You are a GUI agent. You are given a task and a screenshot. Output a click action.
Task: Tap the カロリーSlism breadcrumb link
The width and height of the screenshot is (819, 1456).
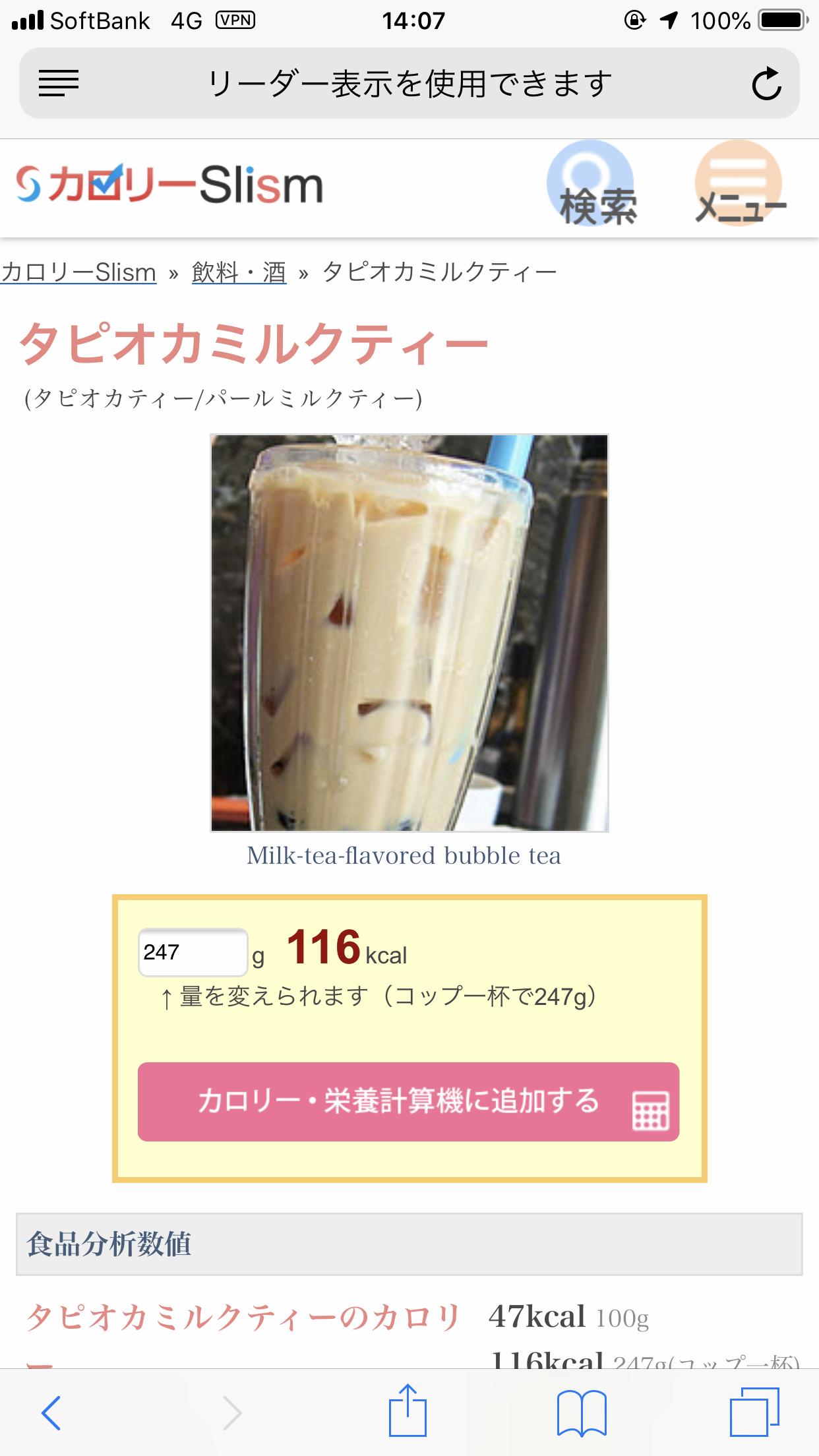78,272
